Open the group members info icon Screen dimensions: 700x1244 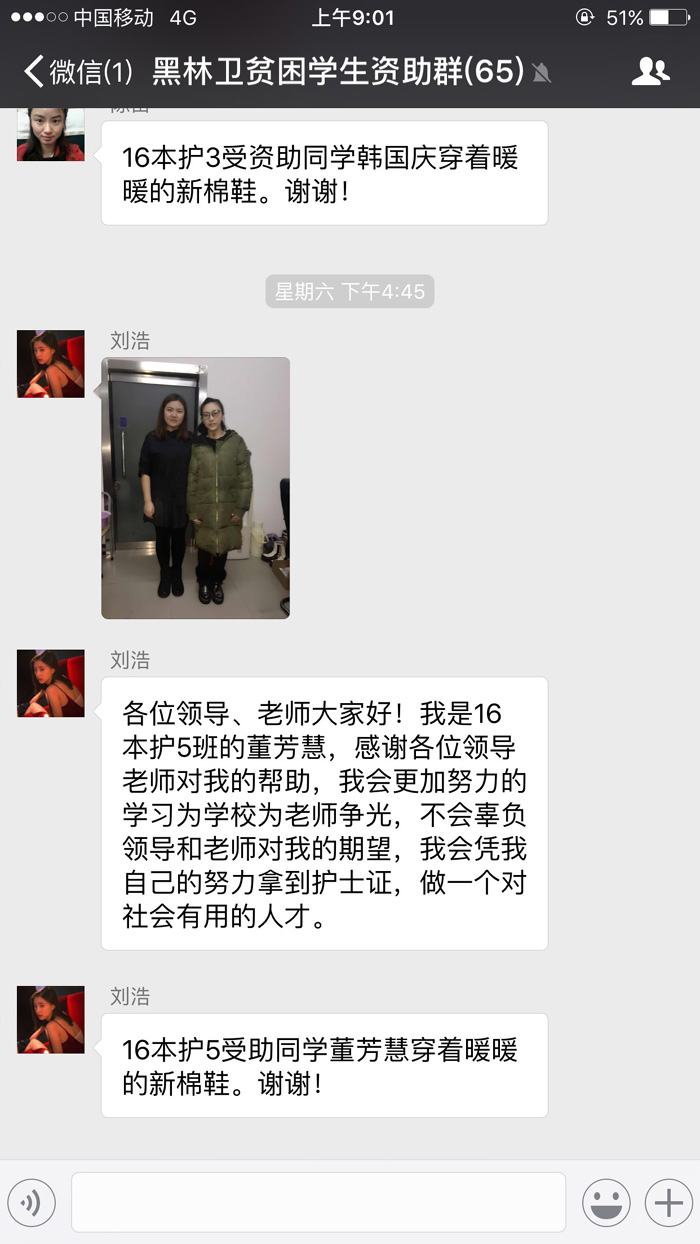click(x=651, y=71)
